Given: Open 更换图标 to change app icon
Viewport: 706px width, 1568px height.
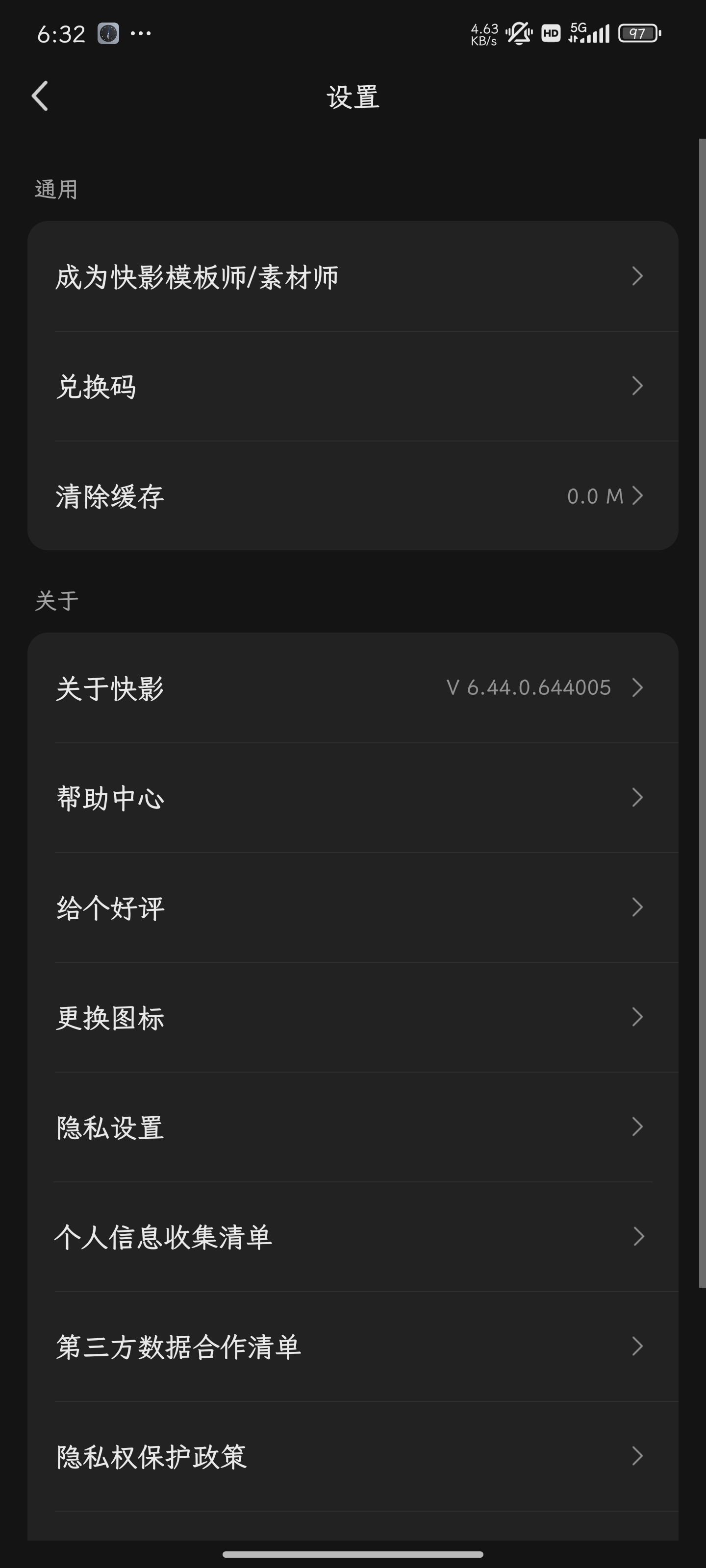Looking at the screenshot, I should pyautogui.click(x=352, y=1017).
